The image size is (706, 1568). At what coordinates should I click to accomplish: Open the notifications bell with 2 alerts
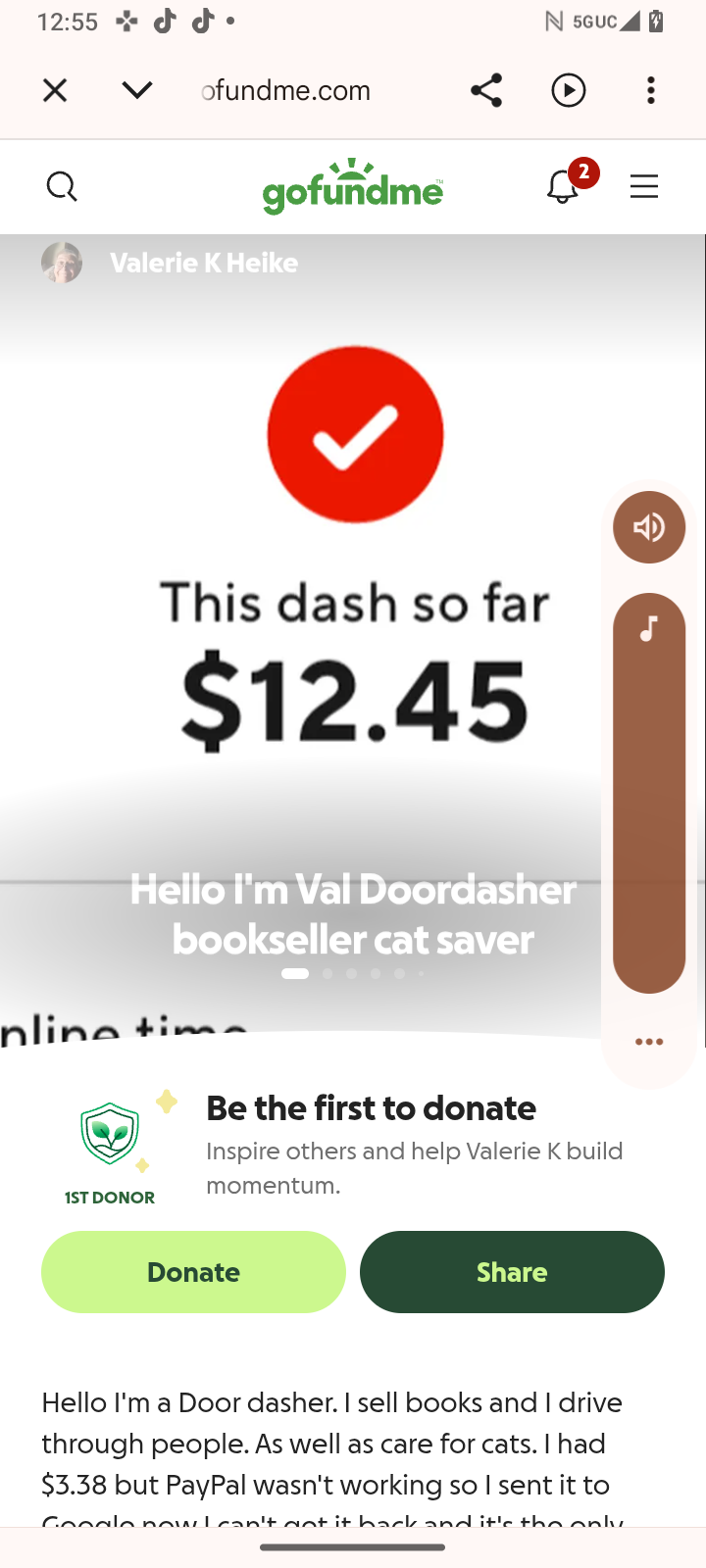click(564, 186)
